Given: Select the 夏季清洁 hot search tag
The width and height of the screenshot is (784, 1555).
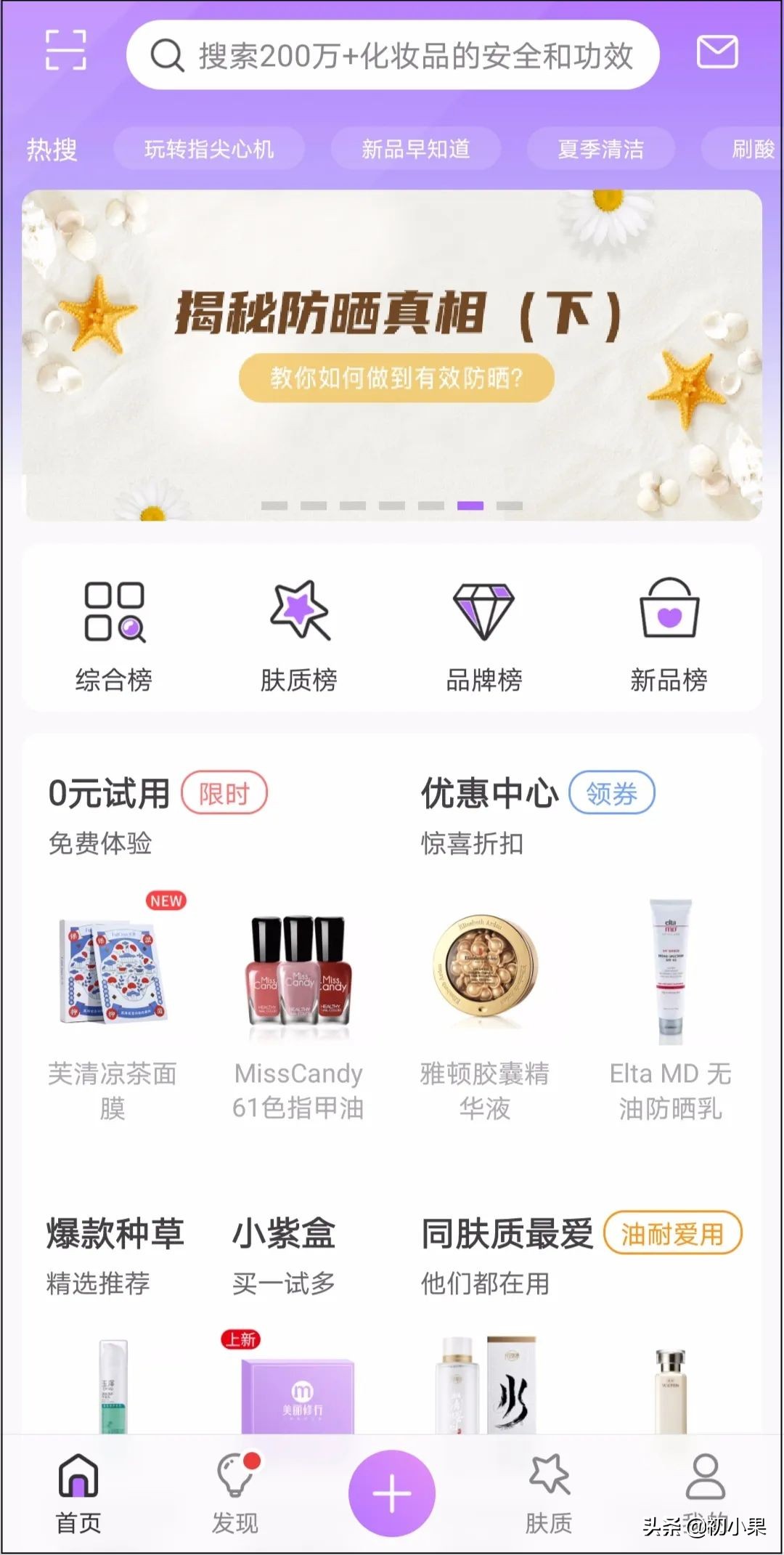Looking at the screenshot, I should click(x=600, y=148).
